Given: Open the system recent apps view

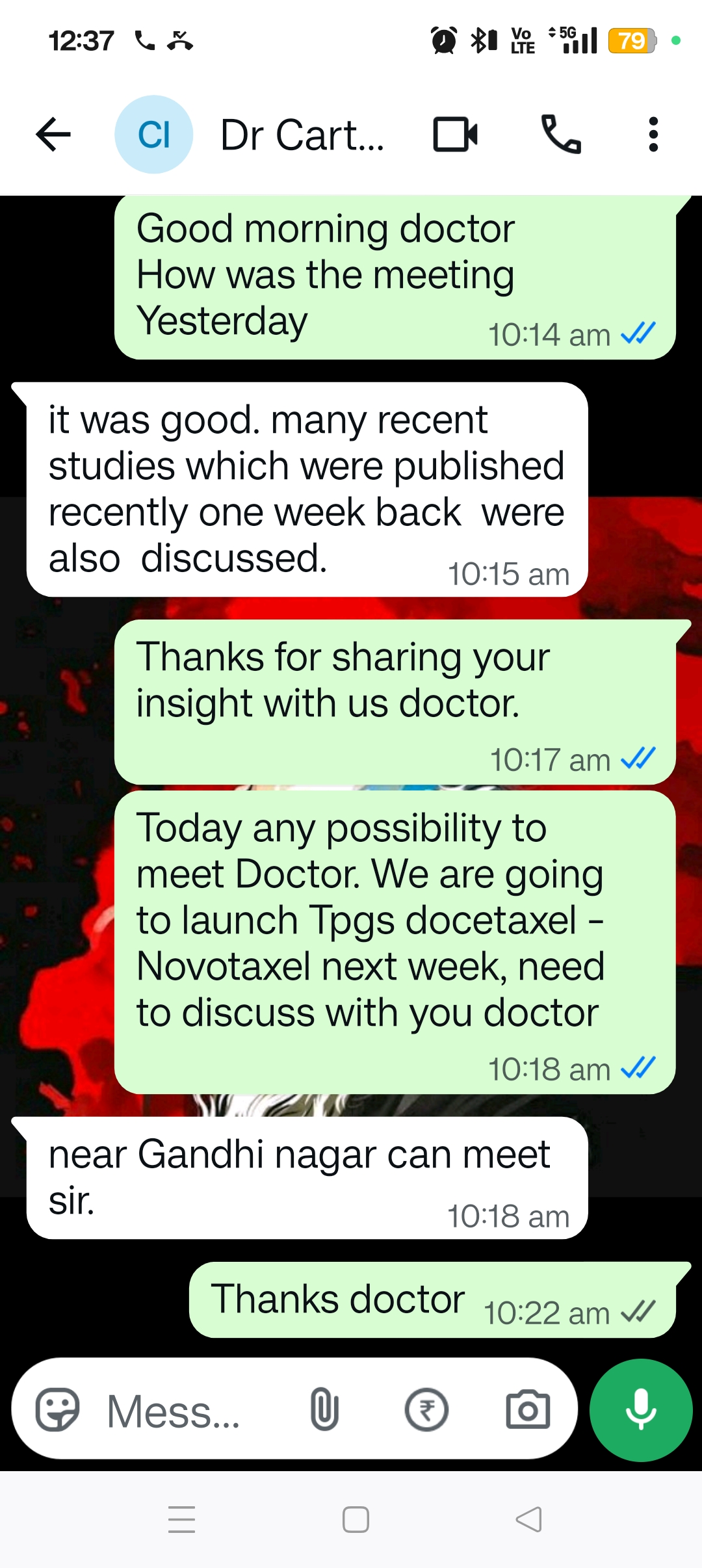Looking at the screenshot, I should tap(181, 1520).
